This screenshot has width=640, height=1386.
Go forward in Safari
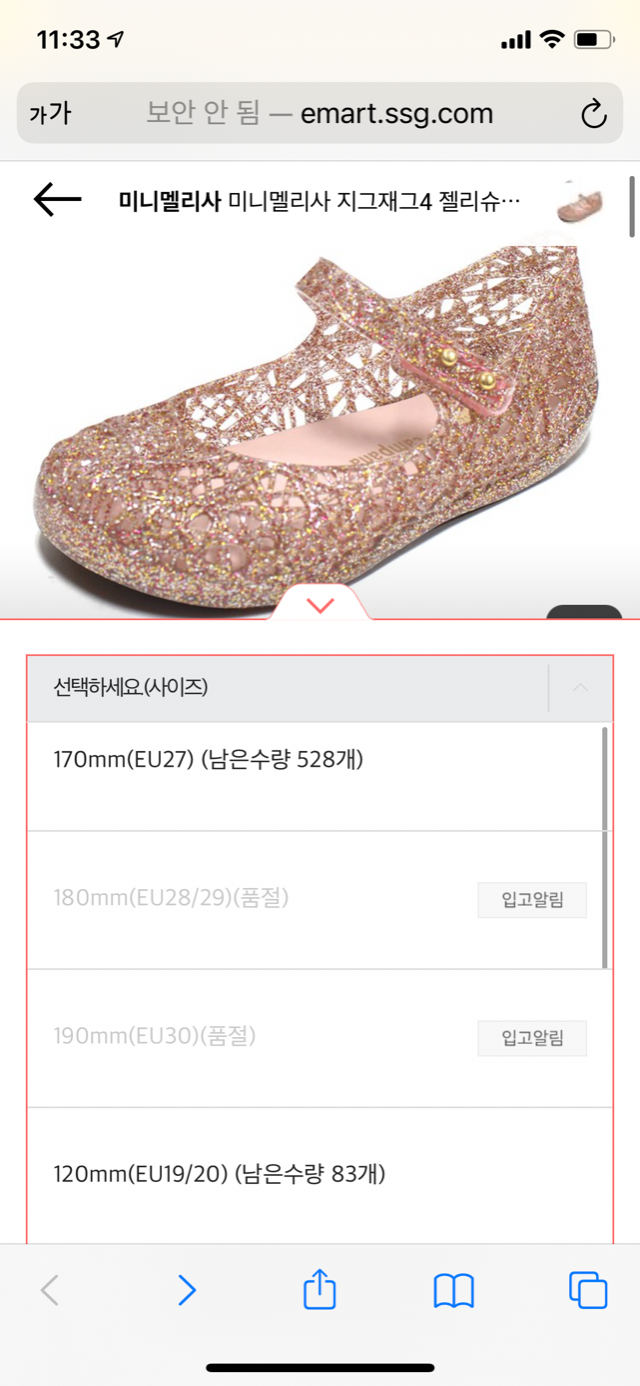point(187,1290)
